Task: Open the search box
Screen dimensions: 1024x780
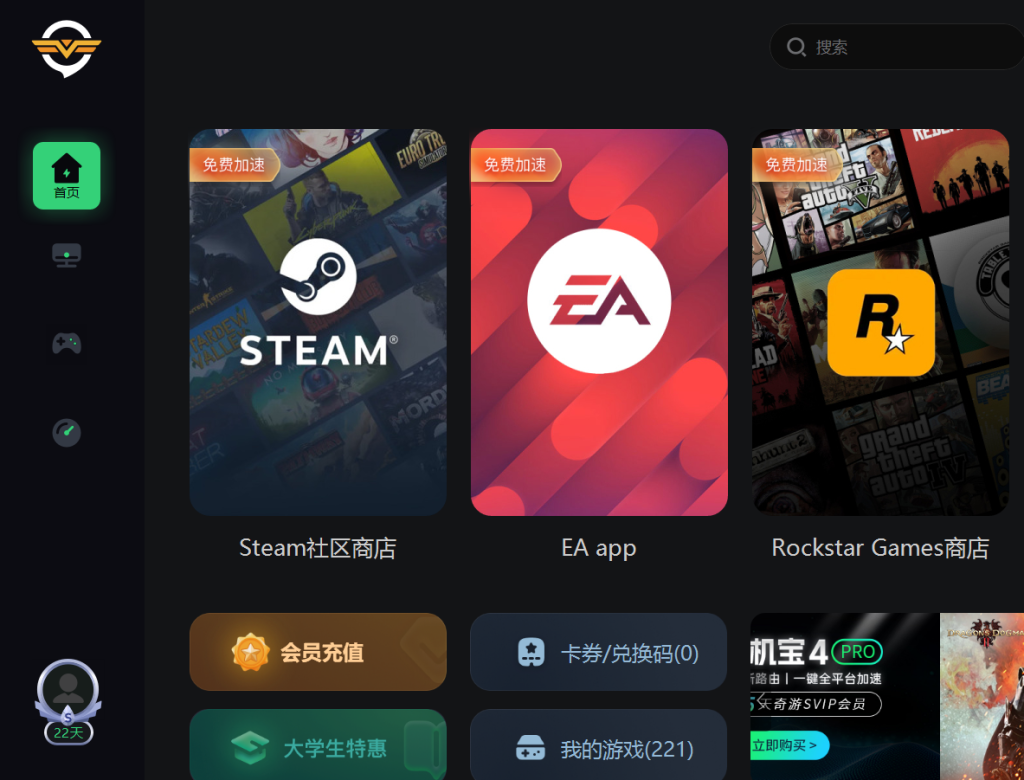Action: pos(900,47)
